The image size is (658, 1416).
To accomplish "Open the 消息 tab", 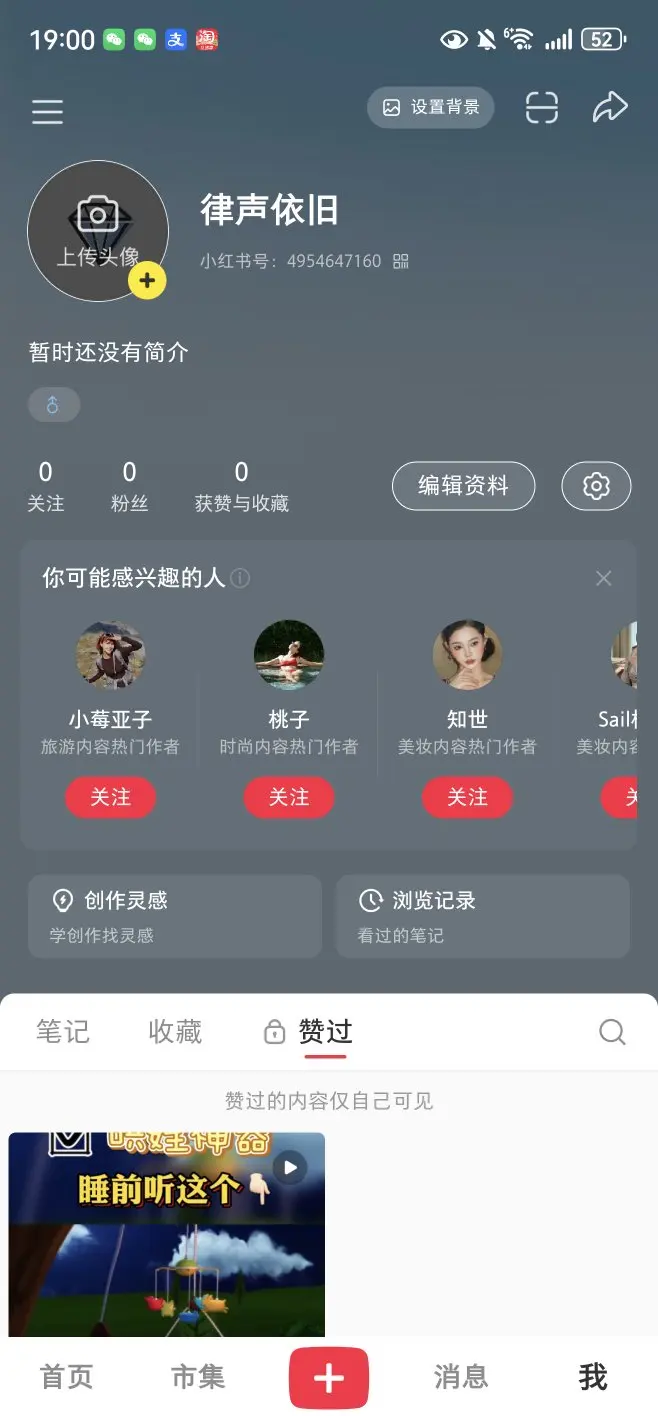I will click(461, 1377).
